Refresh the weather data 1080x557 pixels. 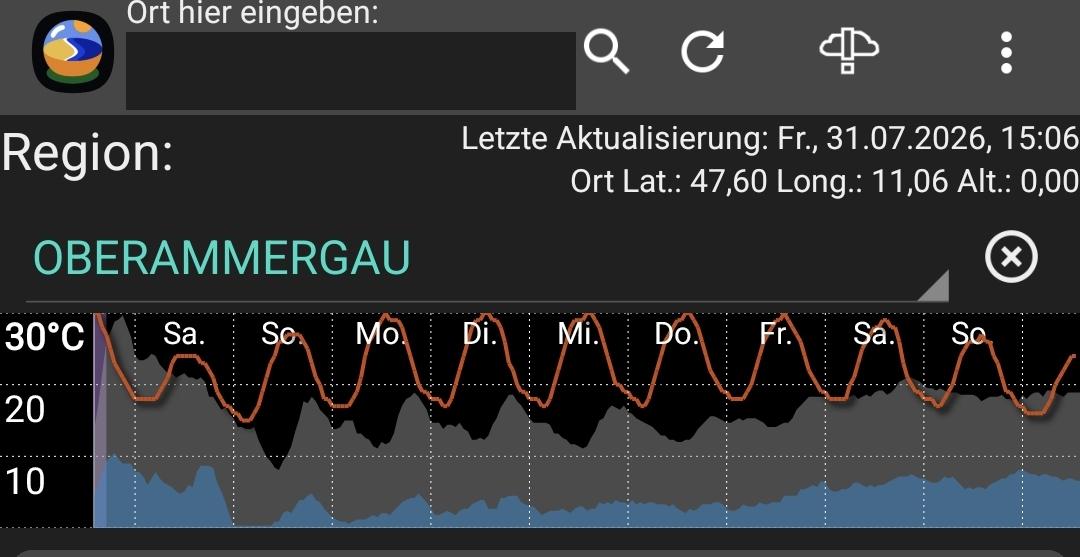[703, 52]
